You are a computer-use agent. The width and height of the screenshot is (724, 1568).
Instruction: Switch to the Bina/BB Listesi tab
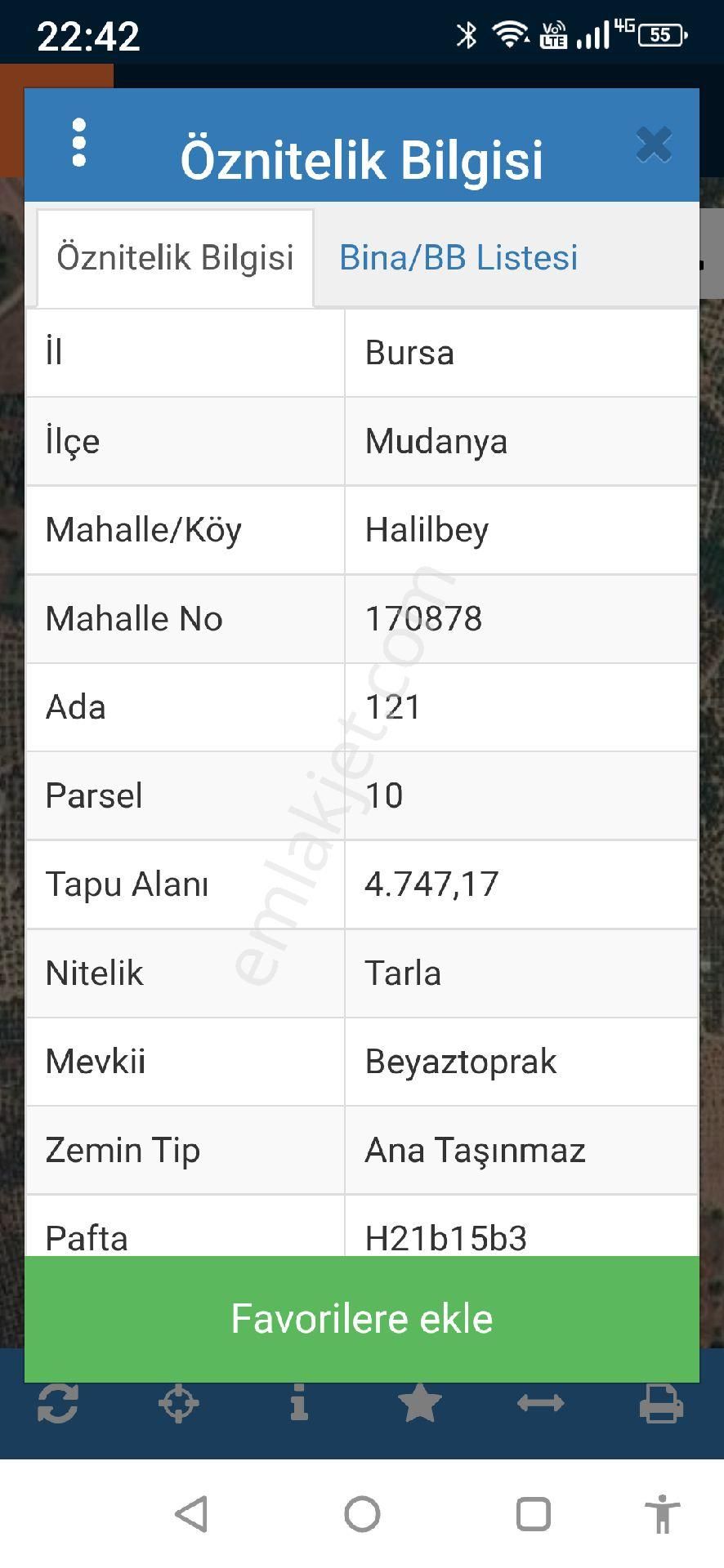pyautogui.click(x=458, y=258)
